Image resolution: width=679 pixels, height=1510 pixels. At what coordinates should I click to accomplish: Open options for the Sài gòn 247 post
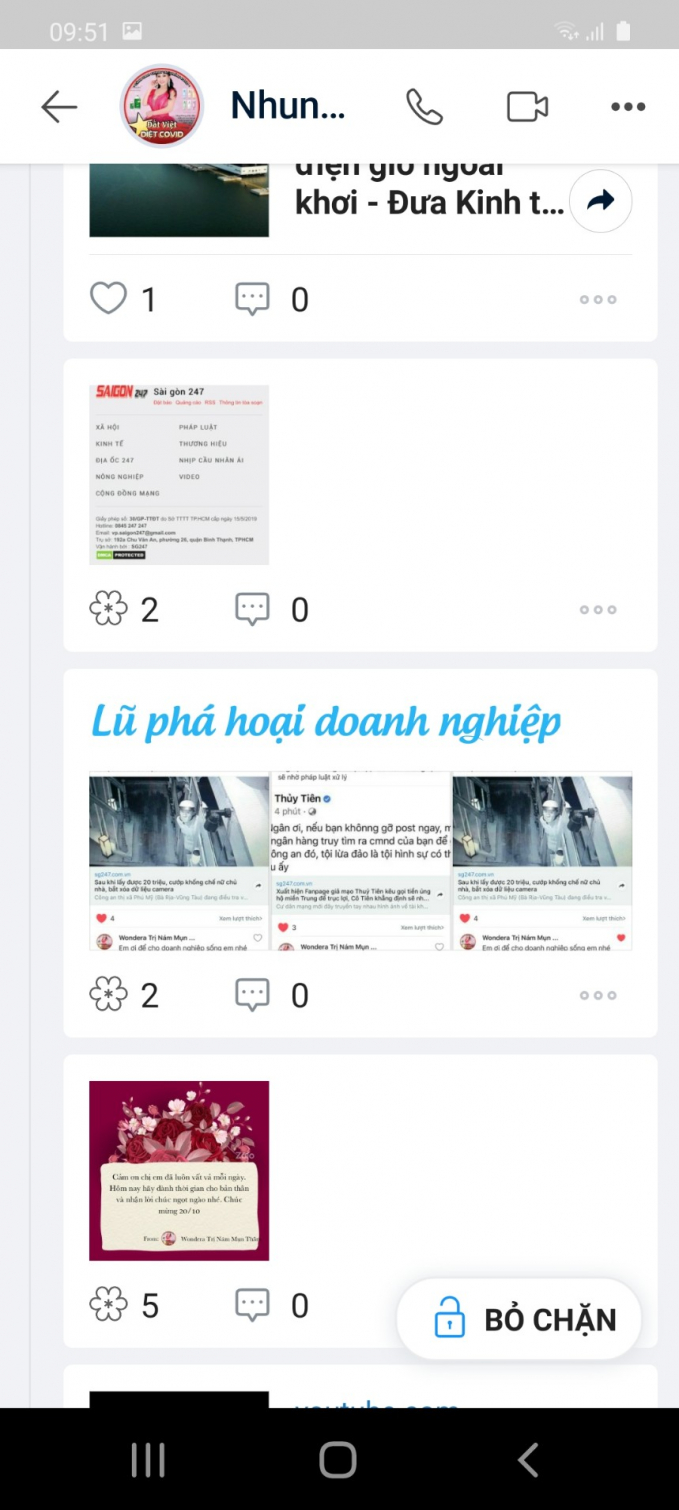click(x=598, y=609)
